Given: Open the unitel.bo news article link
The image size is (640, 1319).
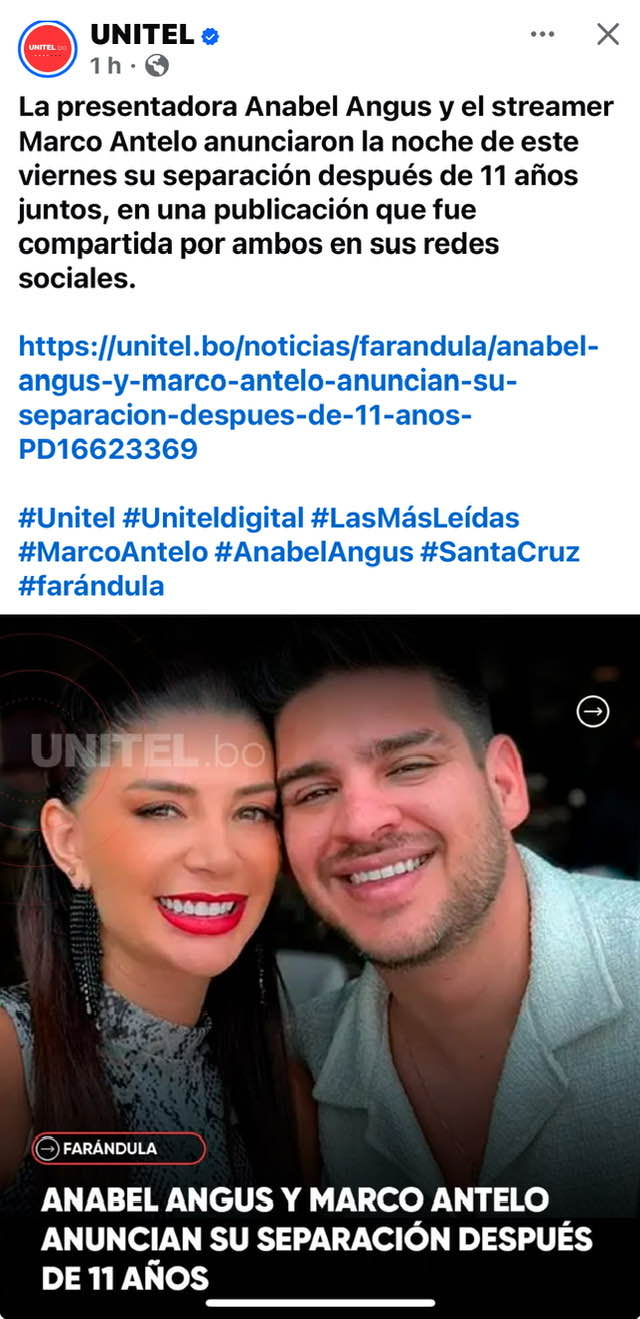Looking at the screenshot, I should point(309,398).
